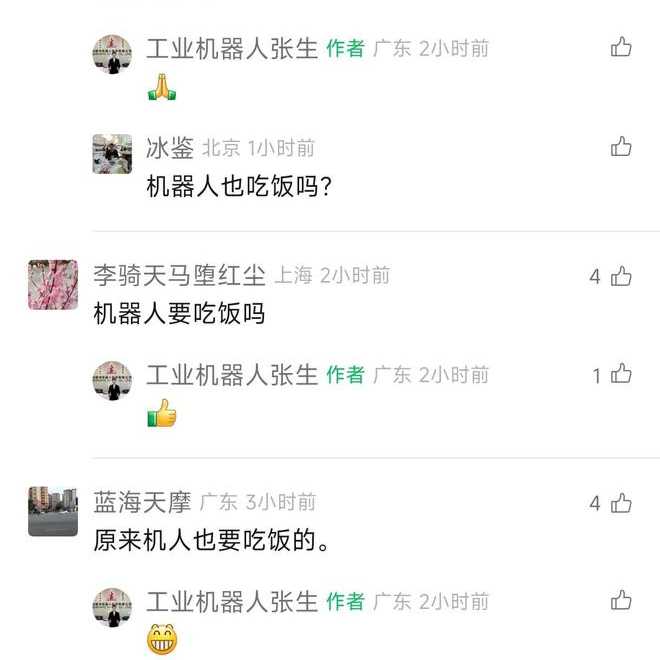The image size is (660, 660).
Task: Open 蓝海天摩's profile avatar
Action: (x=52, y=511)
